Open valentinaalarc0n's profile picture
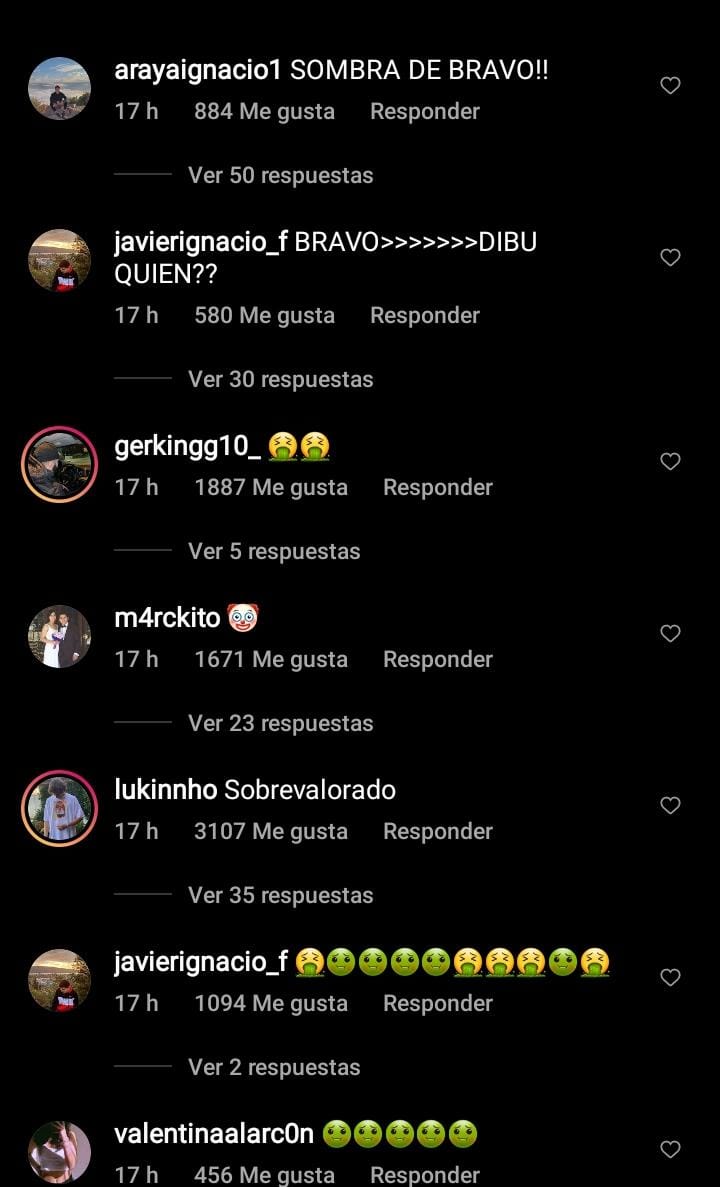This screenshot has width=720, height=1187. 60,1152
